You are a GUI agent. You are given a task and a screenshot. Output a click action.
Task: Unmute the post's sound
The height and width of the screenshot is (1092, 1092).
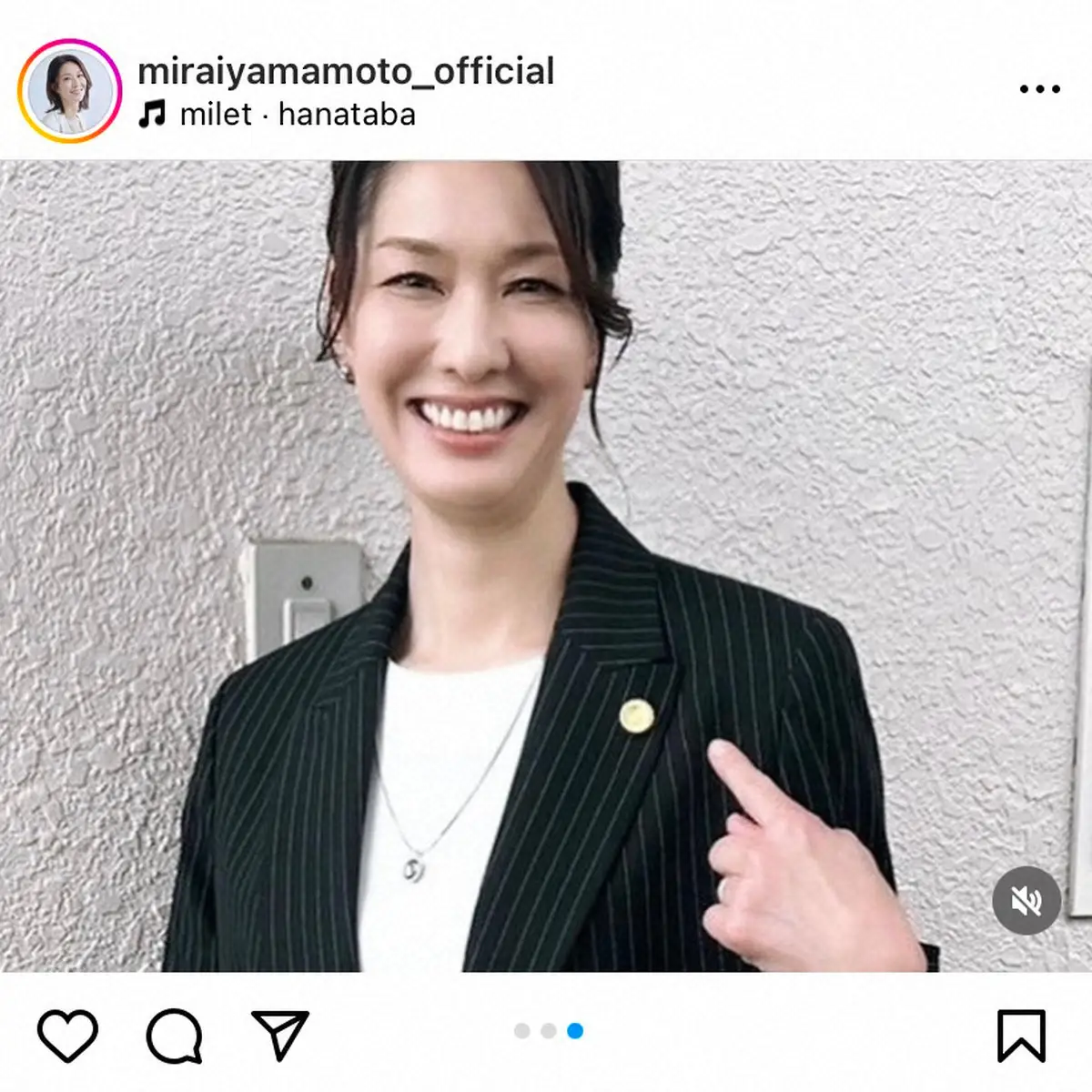click(x=1026, y=900)
